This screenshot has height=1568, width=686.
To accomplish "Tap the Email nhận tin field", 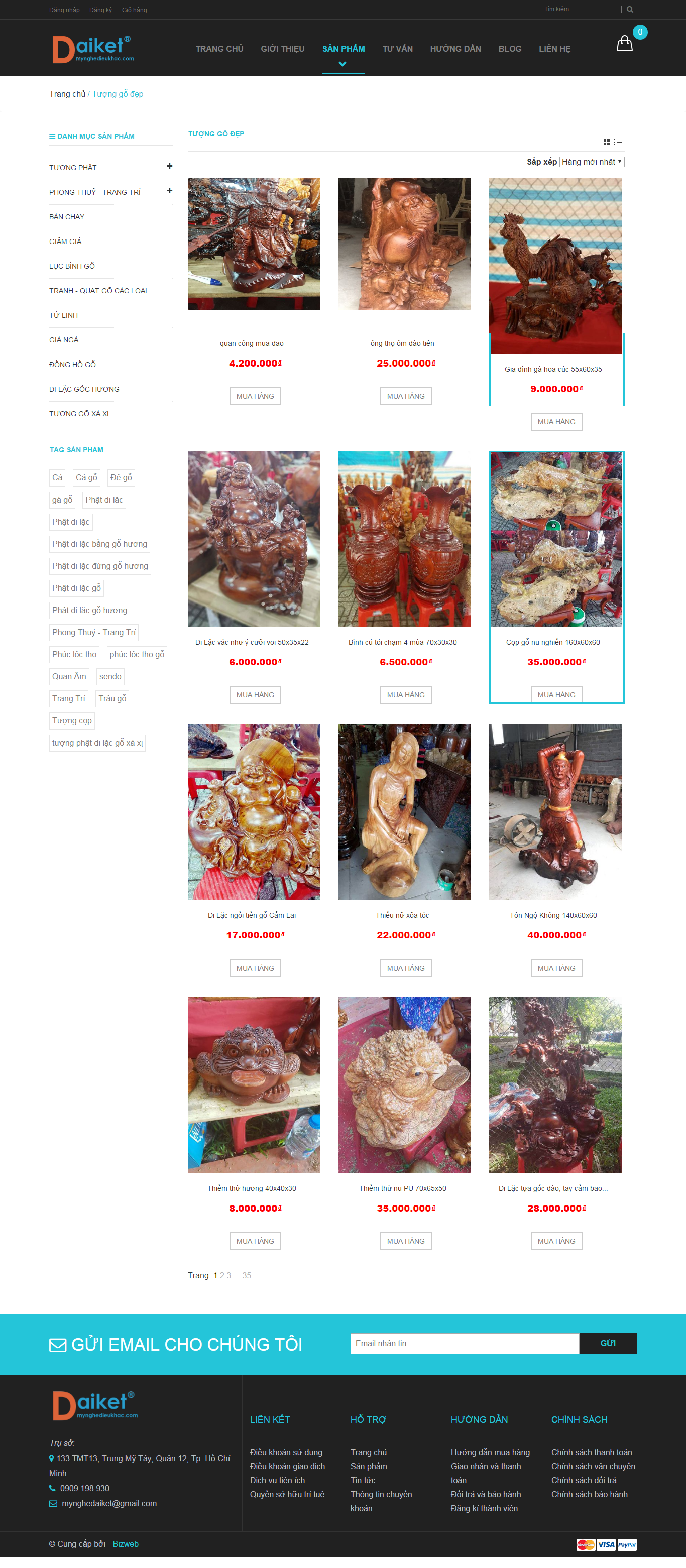I will [464, 1344].
